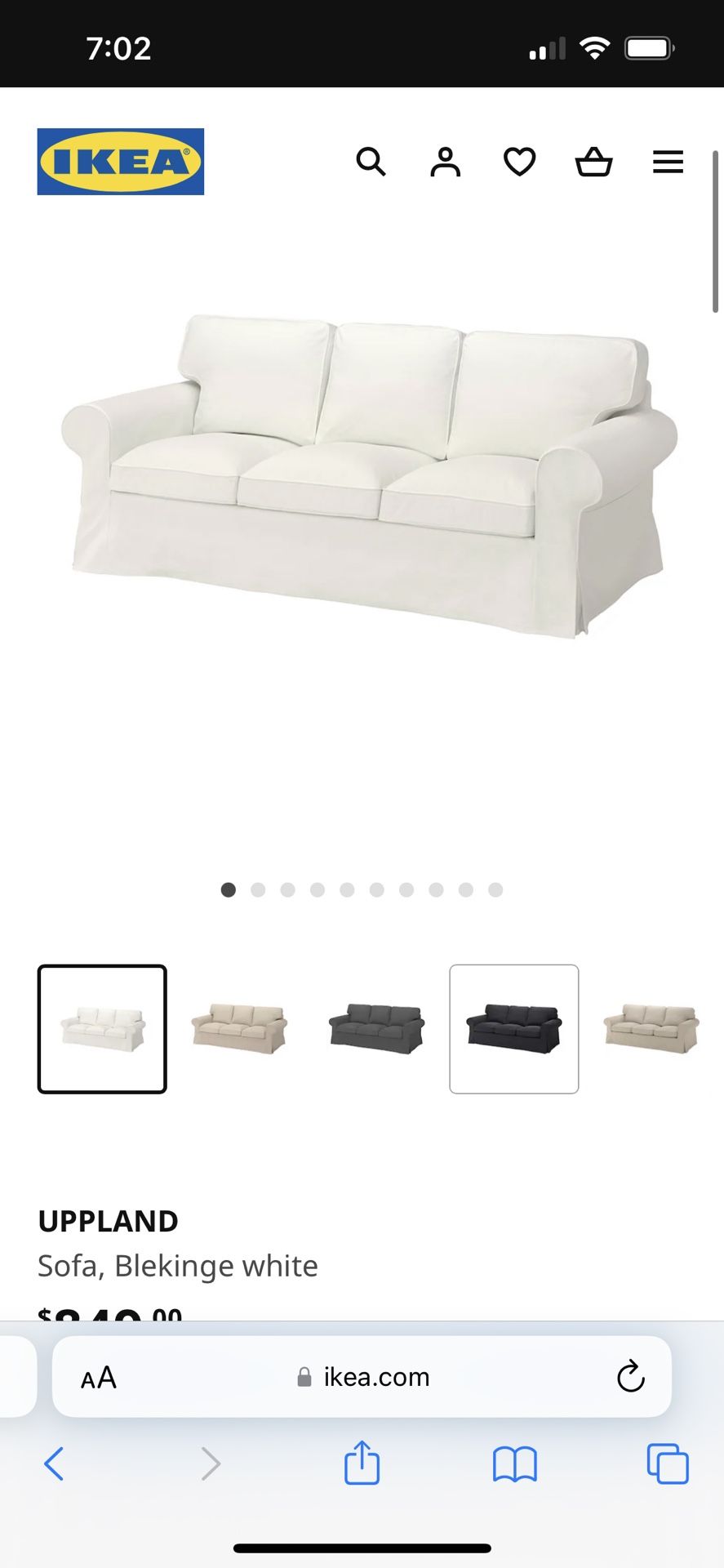The image size is (724, 1568).
Task: Select the dark gray sofa variant
Action: click(x=375, y=1029)
